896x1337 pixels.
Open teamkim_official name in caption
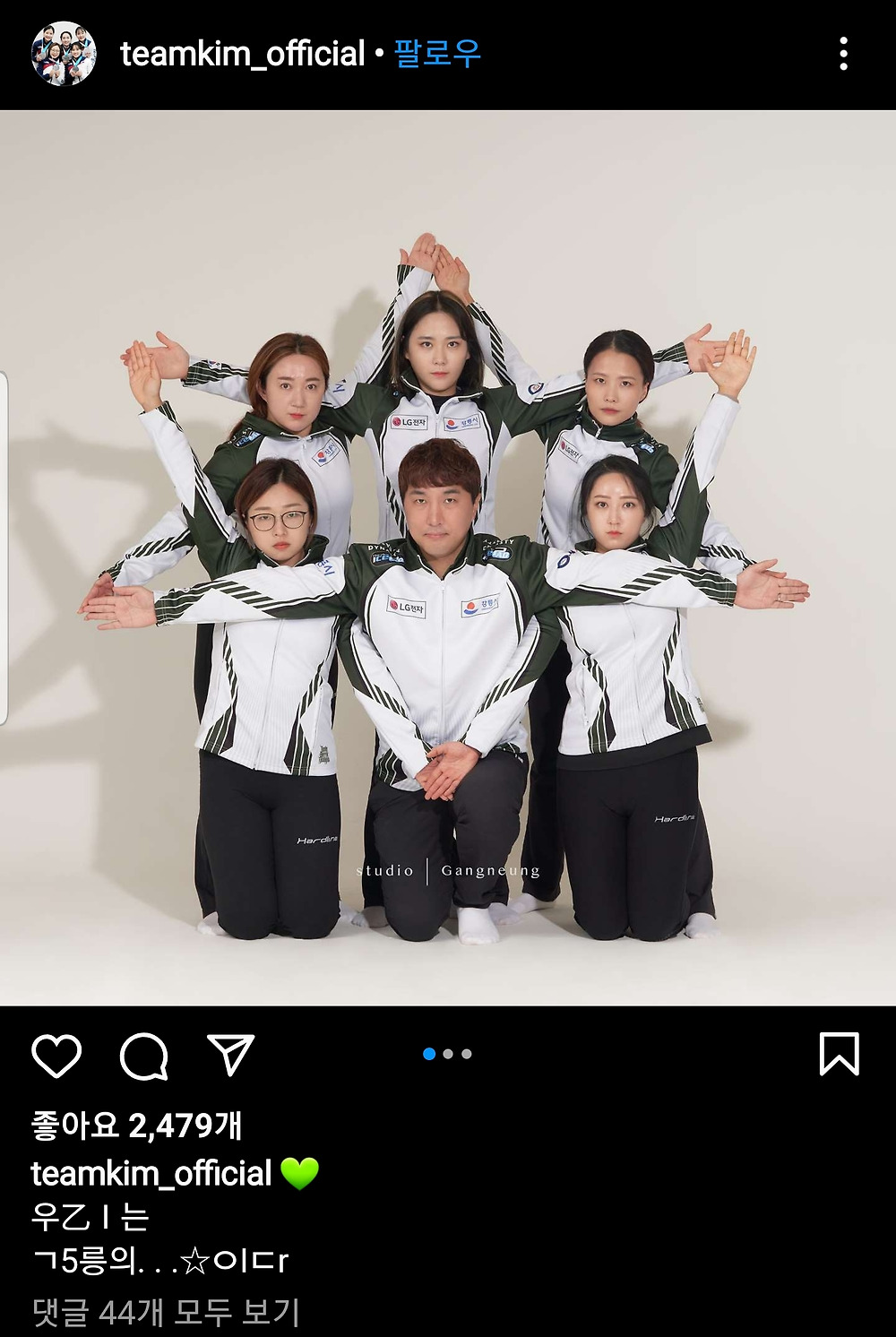tap(151, 1173)
